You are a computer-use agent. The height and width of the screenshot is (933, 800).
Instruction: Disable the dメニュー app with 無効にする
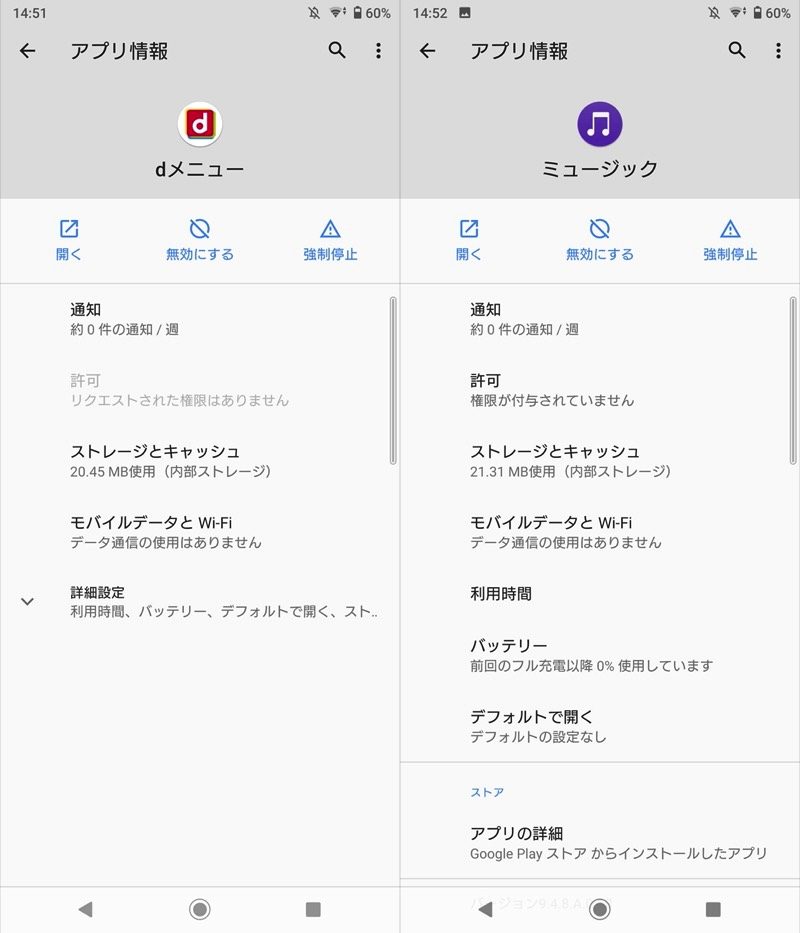pos(200,240)
